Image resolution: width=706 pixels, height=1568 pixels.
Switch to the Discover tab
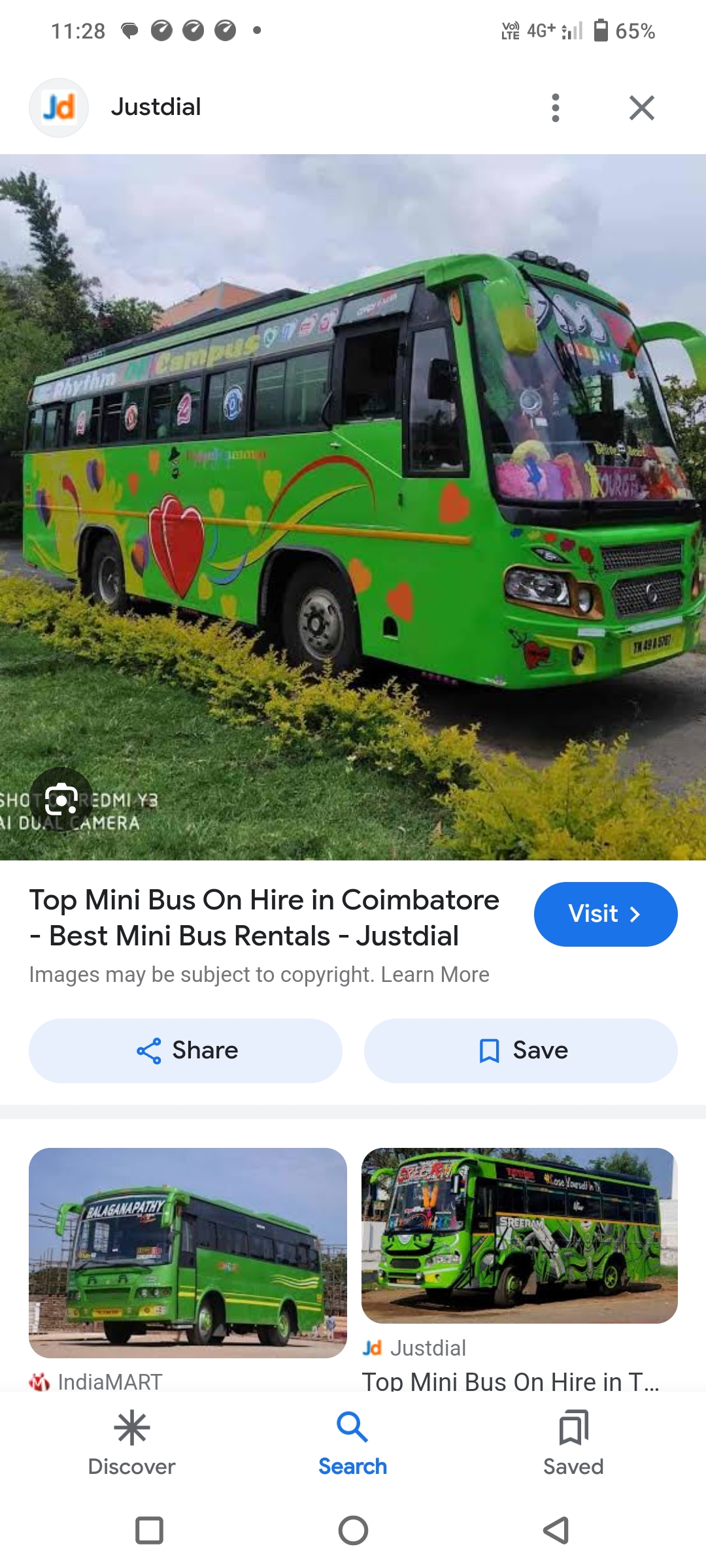click(x=131, y=1443)
